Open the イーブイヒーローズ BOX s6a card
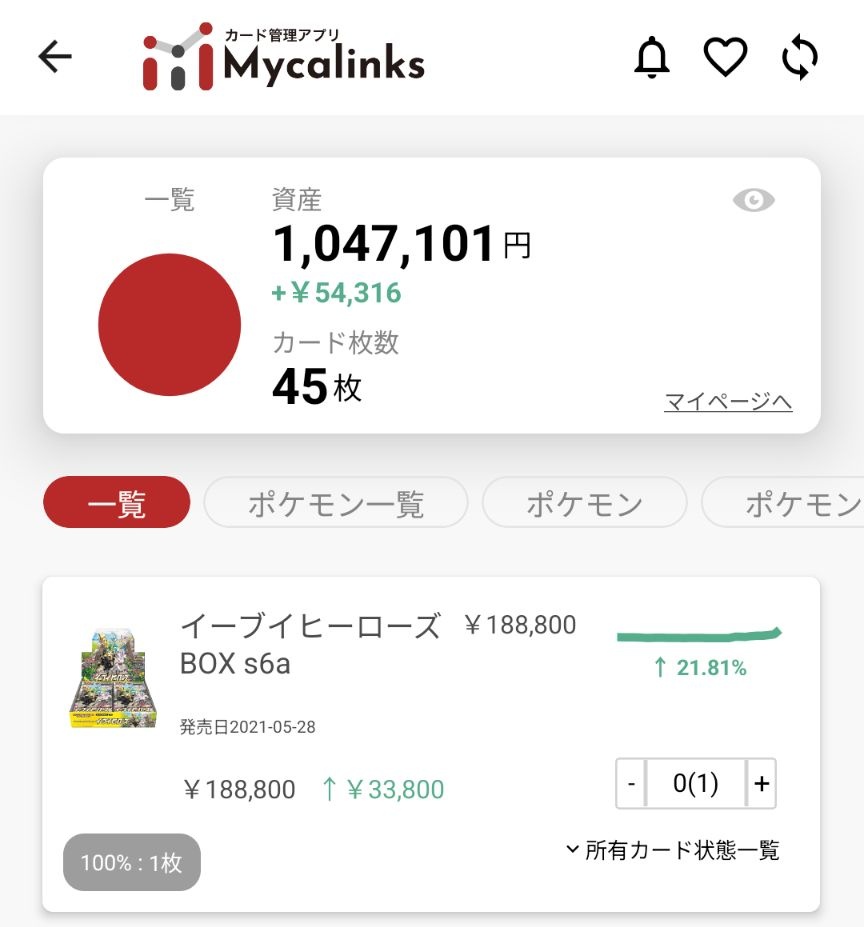This screenshot has width=864, height=927. point(310,644)
